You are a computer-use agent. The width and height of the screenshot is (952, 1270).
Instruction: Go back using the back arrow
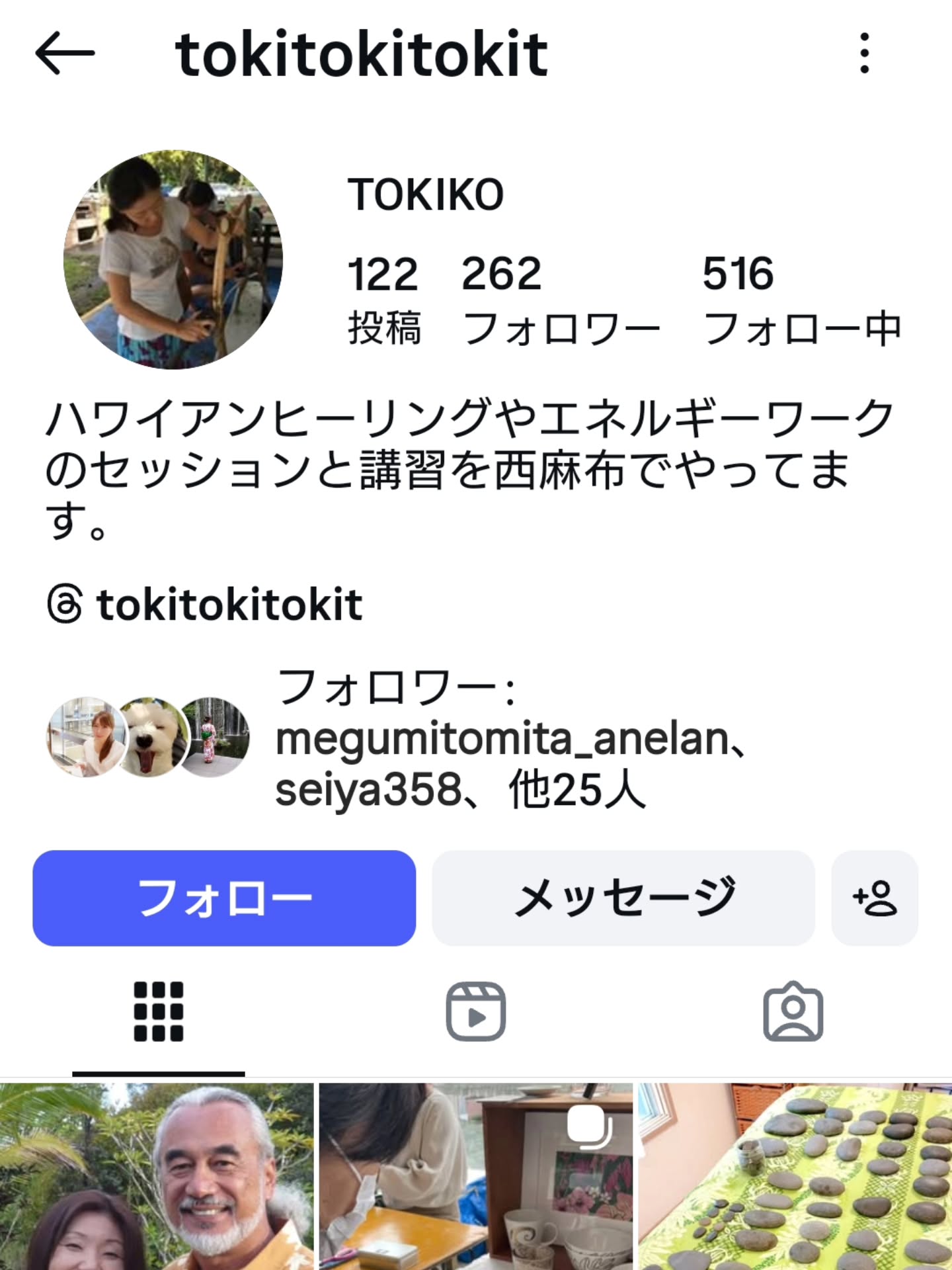[x=65, y=54]
